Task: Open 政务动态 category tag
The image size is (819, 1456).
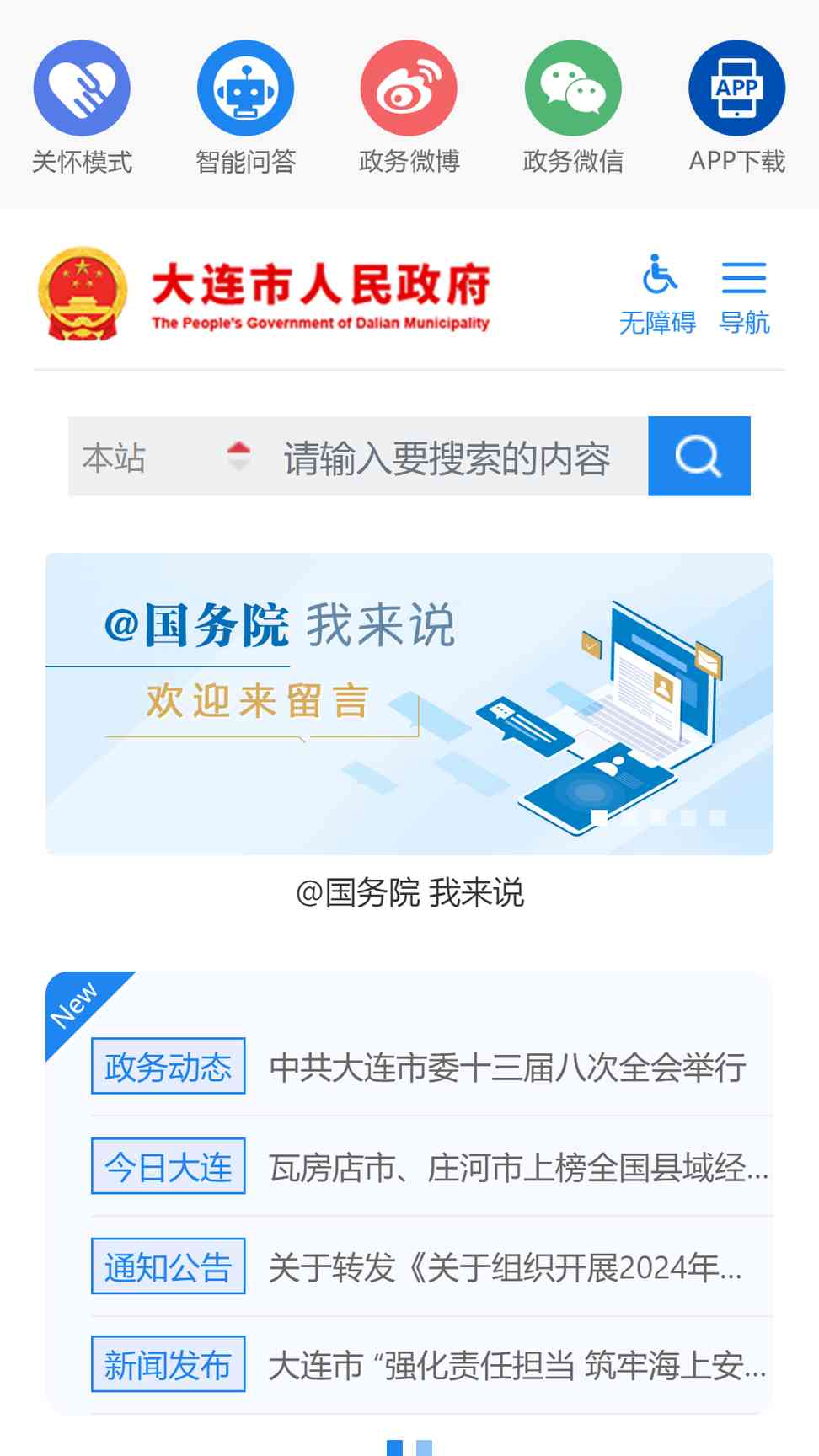Action: point(169,1067)
